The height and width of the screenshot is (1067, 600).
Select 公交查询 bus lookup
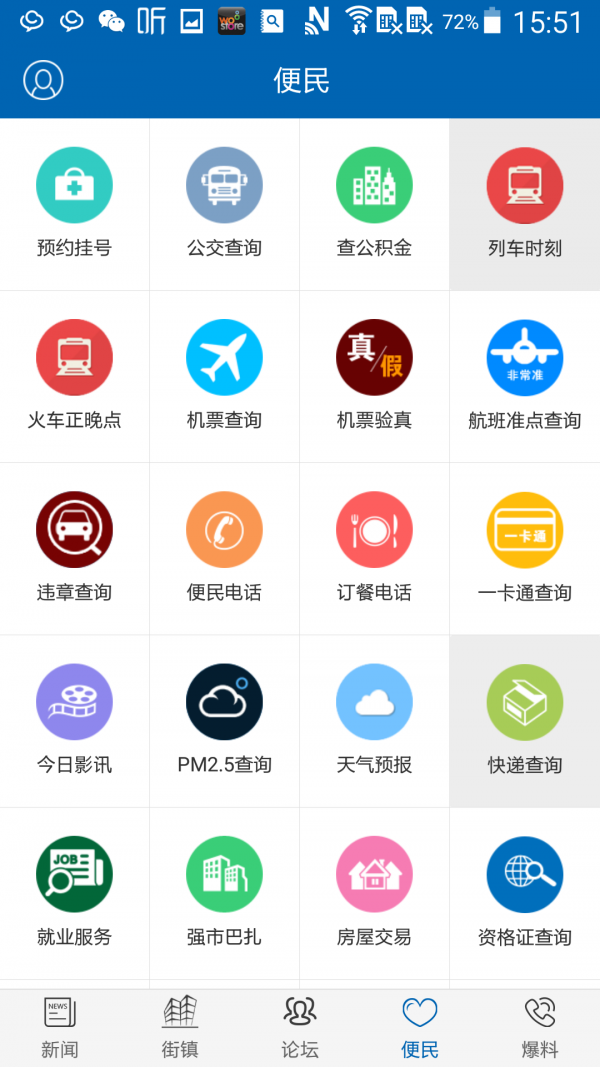pyautogui.click(x=224, y=205)
